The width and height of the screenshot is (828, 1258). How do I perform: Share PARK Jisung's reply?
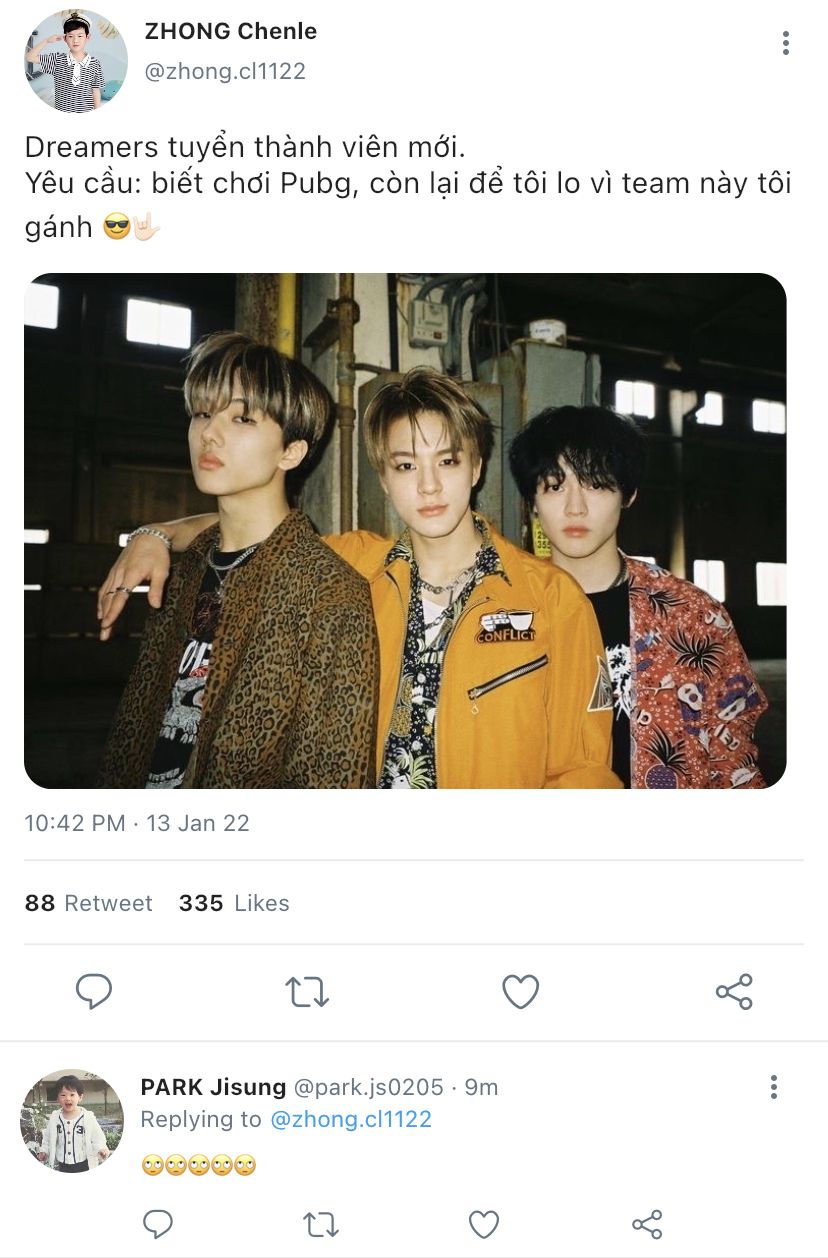pyautogui.click(x=648, y=1224)
